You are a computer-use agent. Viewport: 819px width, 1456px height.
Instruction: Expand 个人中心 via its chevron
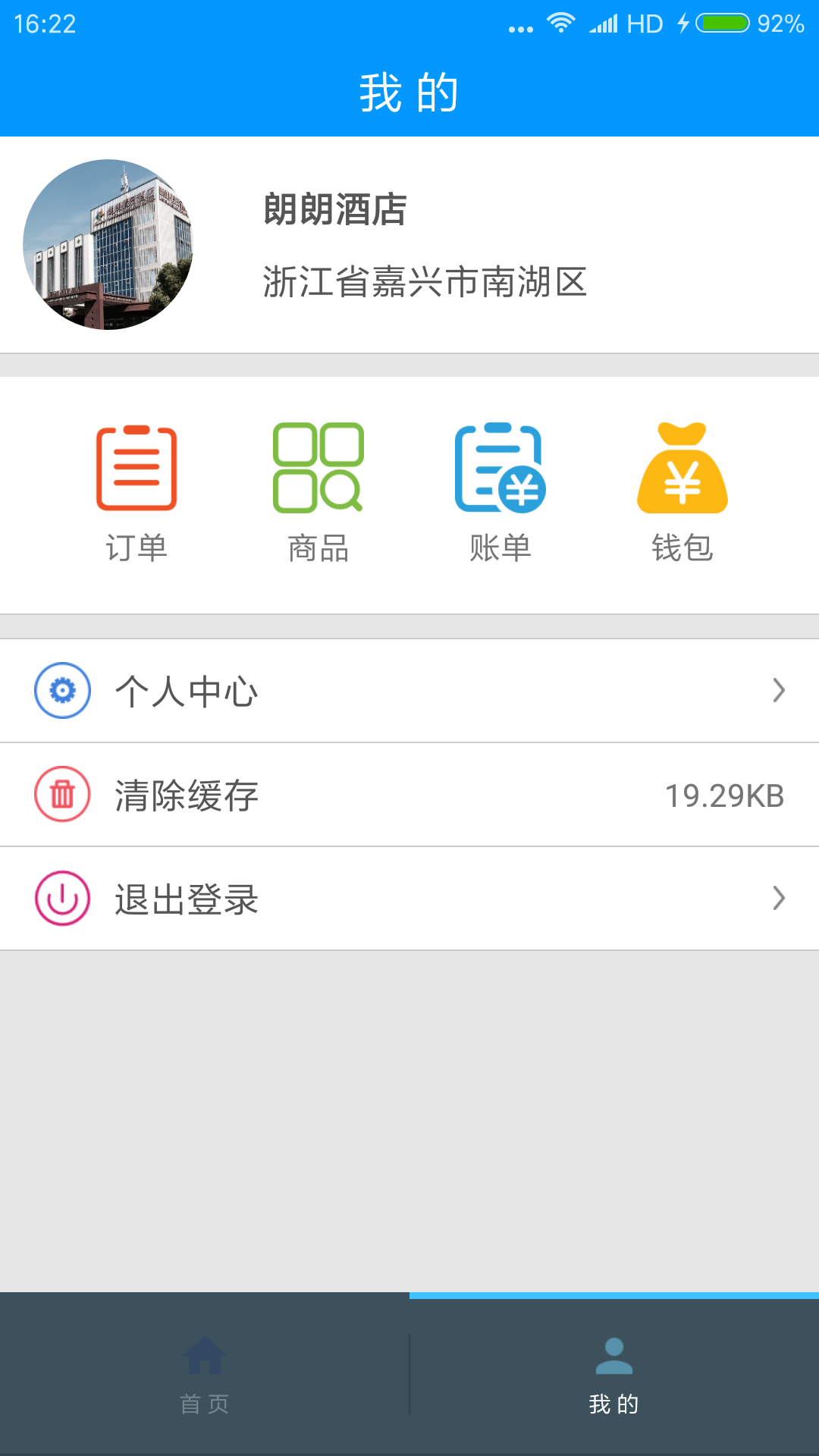pos(779,690)
